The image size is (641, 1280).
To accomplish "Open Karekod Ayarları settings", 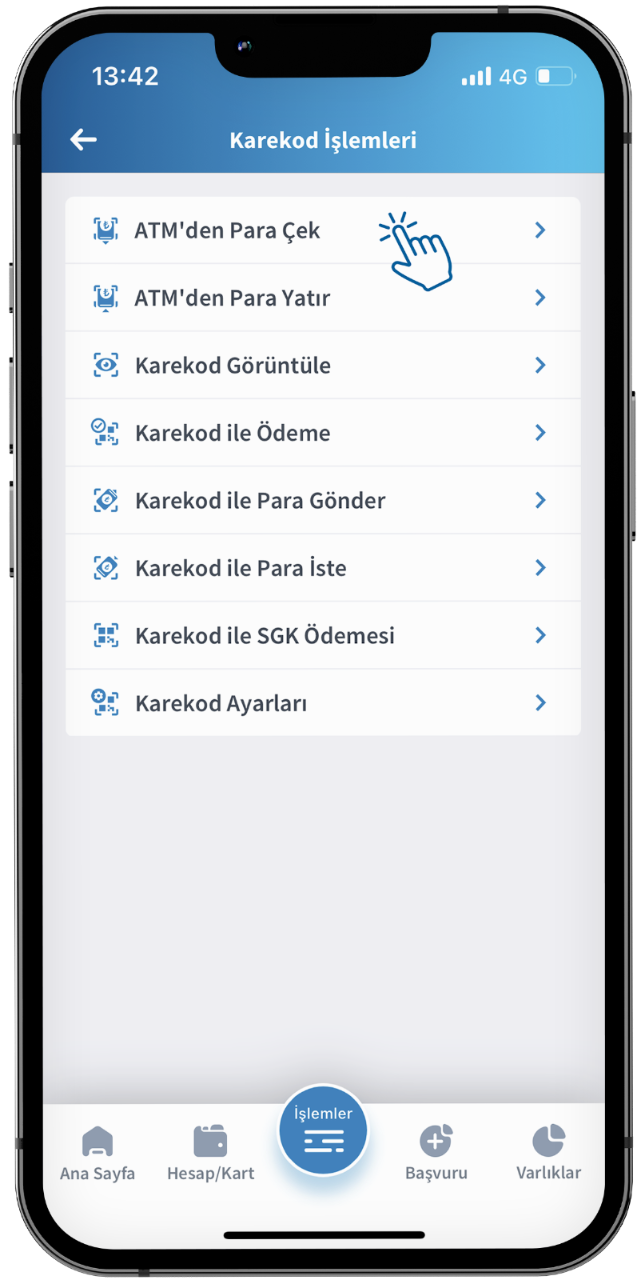I will (220, 703).
